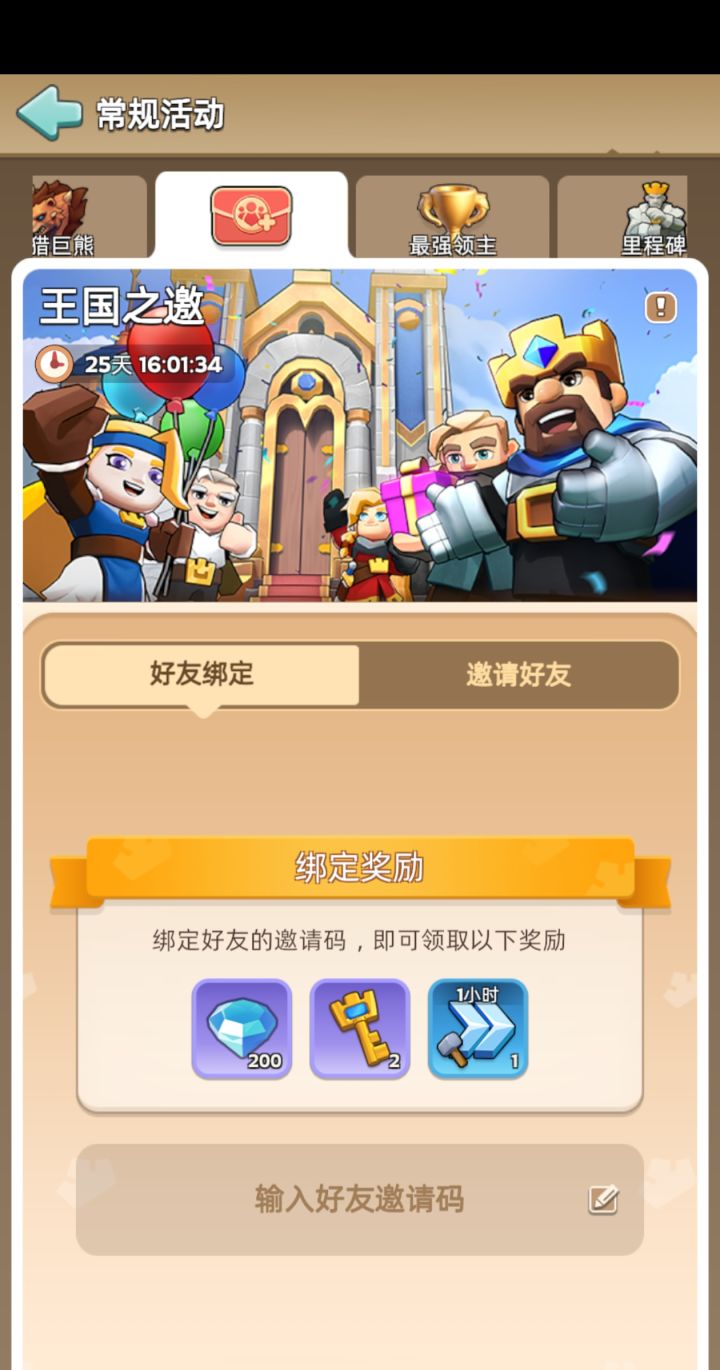Tap the 200 gems reward icon

[x=242, y=1028]
